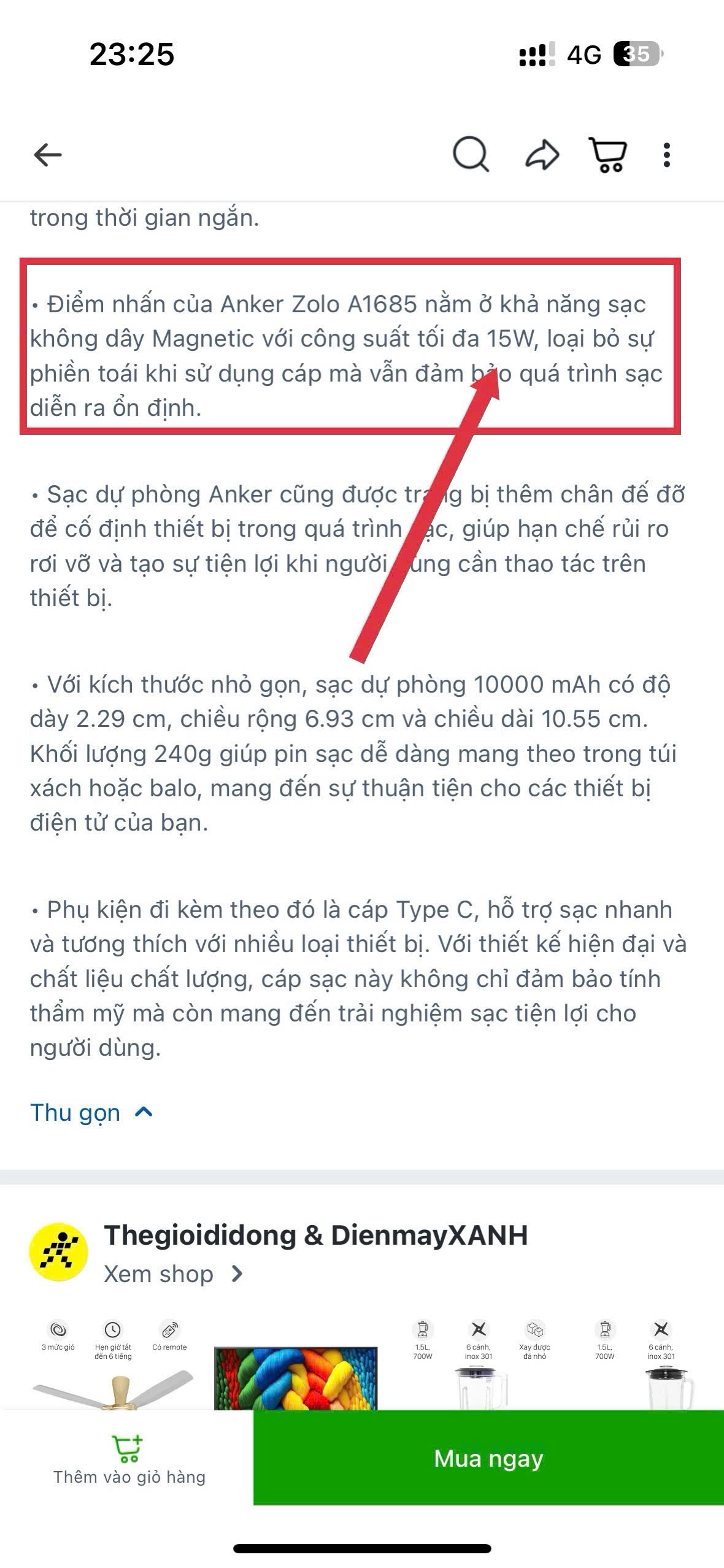Tap Mua ngay button
Image resolution: width=724 pixels, height=1568 pixels.
[x=488, y=1458]
